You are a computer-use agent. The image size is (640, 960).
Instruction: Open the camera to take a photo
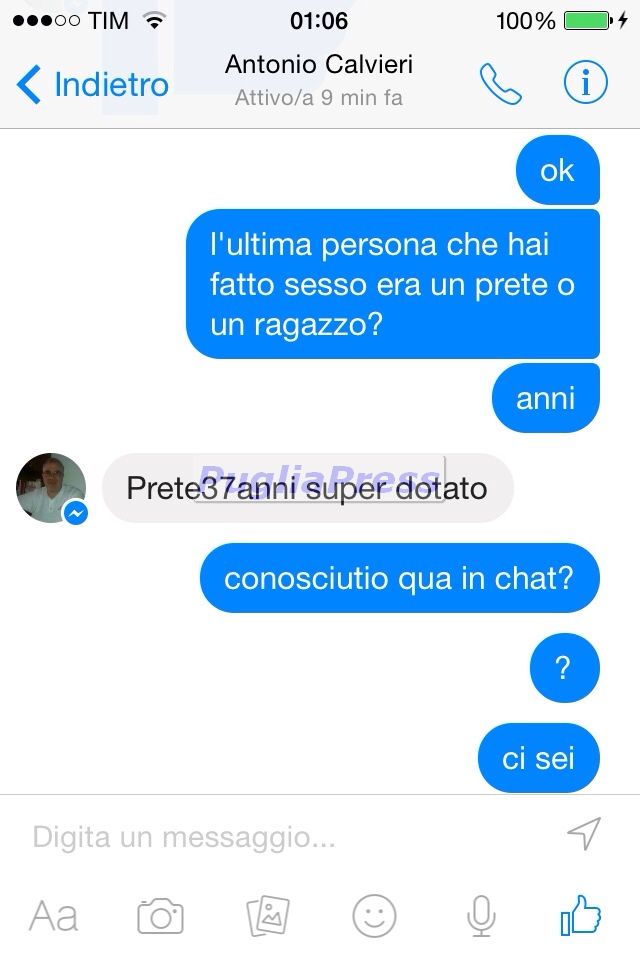click(x=160, y=915)
